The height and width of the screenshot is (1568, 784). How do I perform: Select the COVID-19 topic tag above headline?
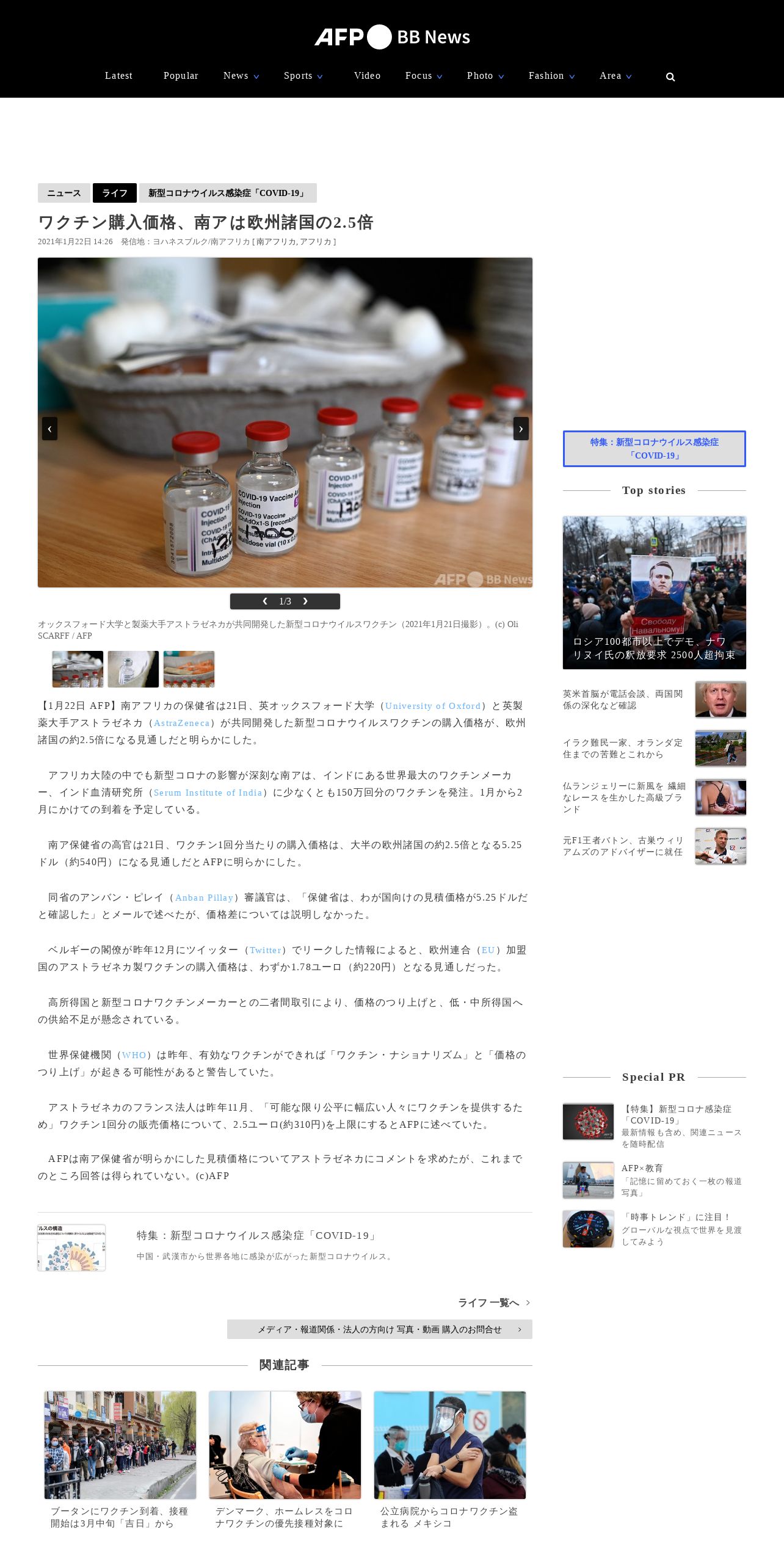coord(227,193)
